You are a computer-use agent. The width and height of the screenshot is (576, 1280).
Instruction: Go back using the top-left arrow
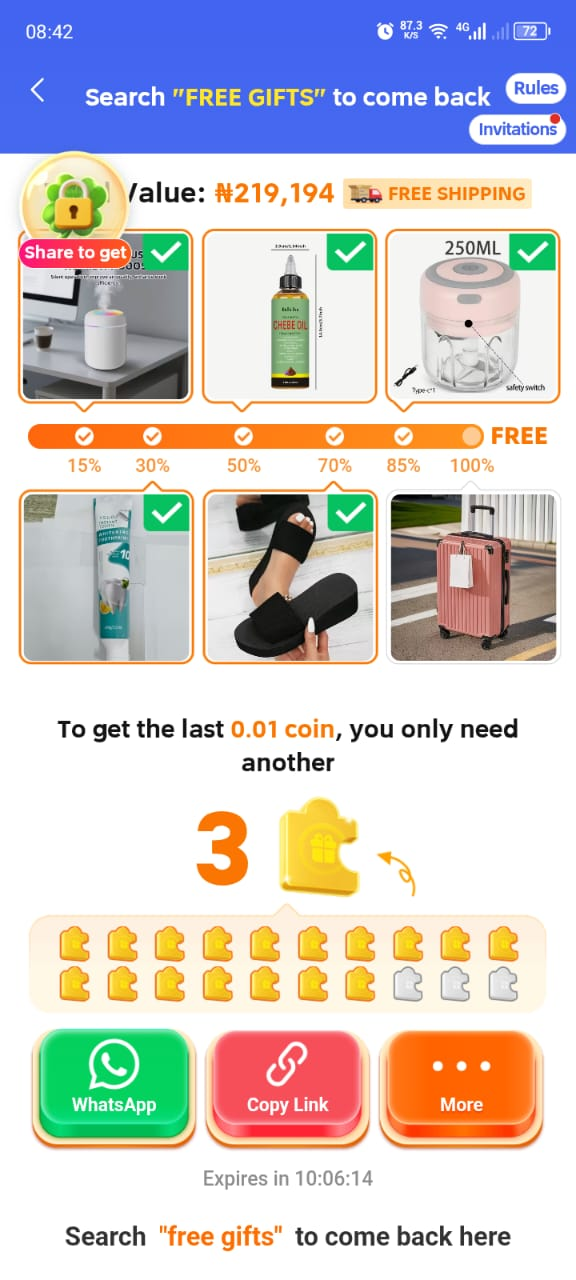tap(37, 91)
